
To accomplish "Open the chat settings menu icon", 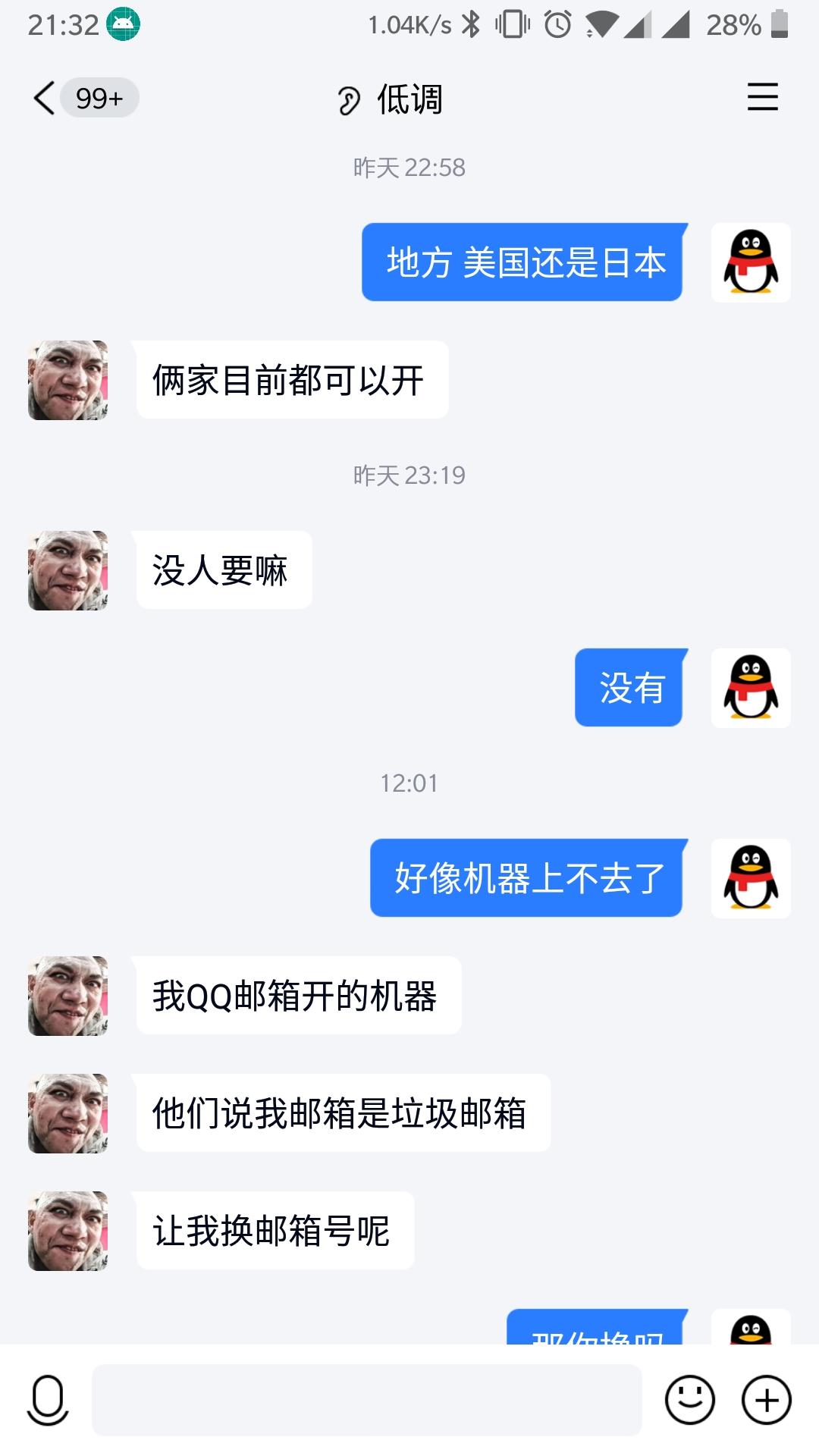I will tap(762, 97).
